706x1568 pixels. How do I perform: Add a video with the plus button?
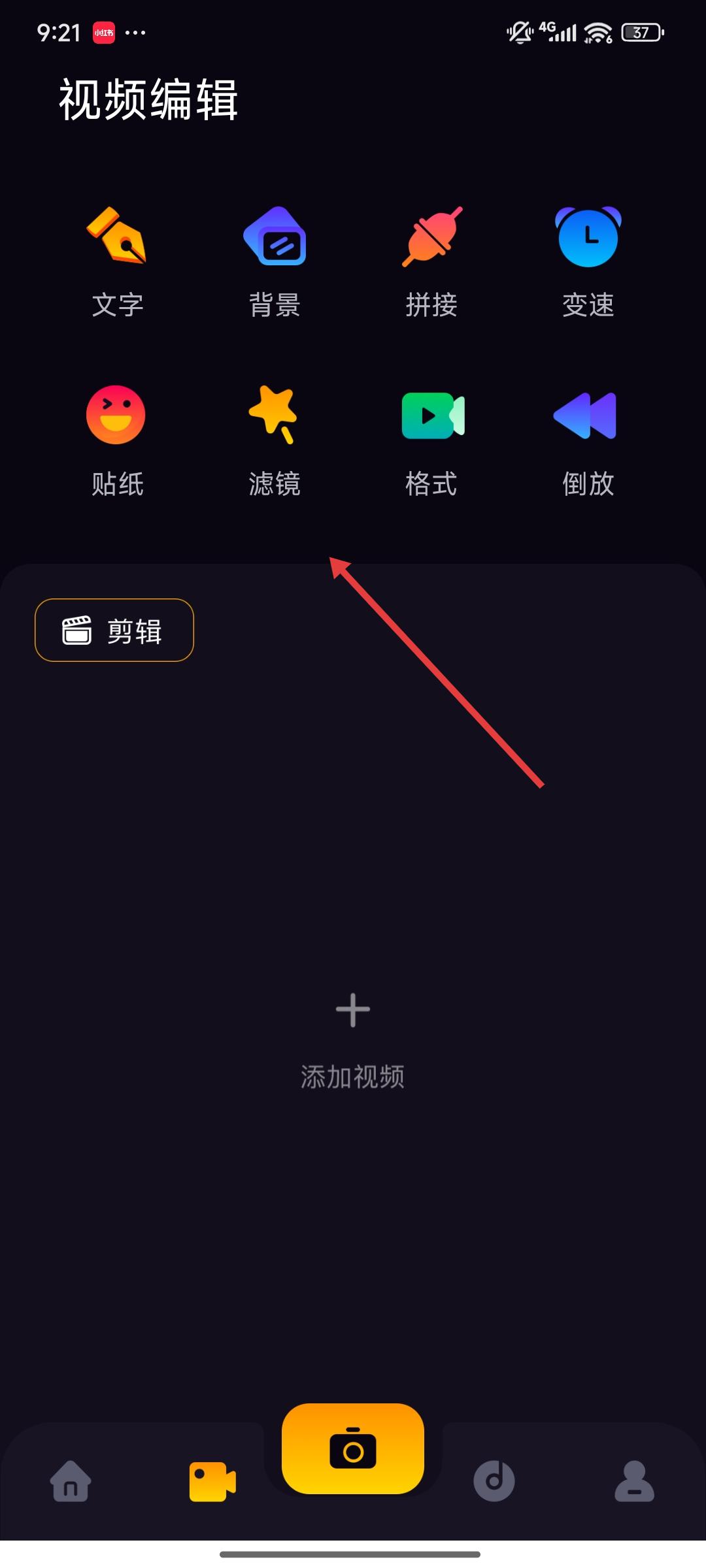click(353, 1010)
